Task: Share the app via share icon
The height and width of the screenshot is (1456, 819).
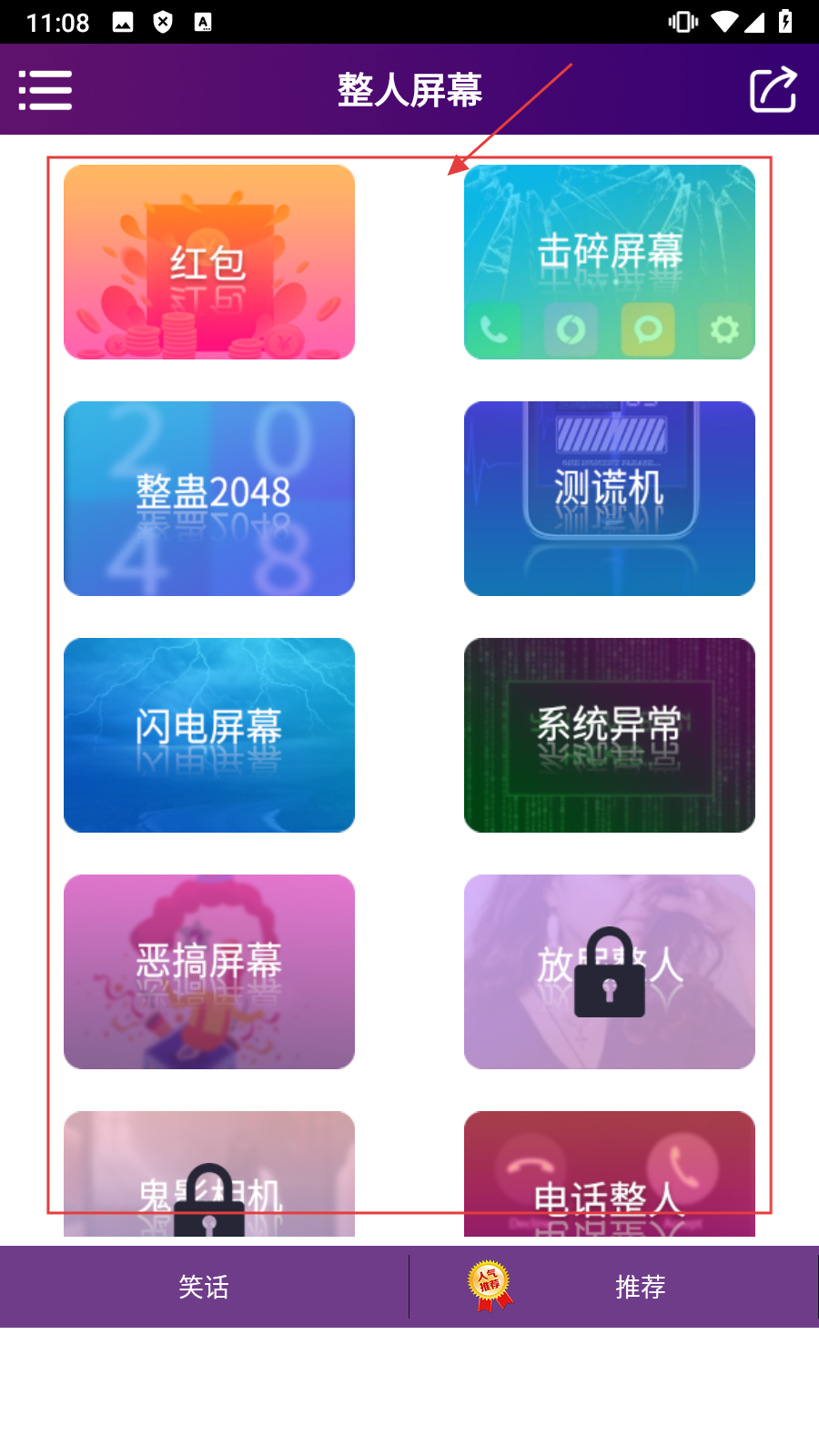Action: tap(773, 90)
